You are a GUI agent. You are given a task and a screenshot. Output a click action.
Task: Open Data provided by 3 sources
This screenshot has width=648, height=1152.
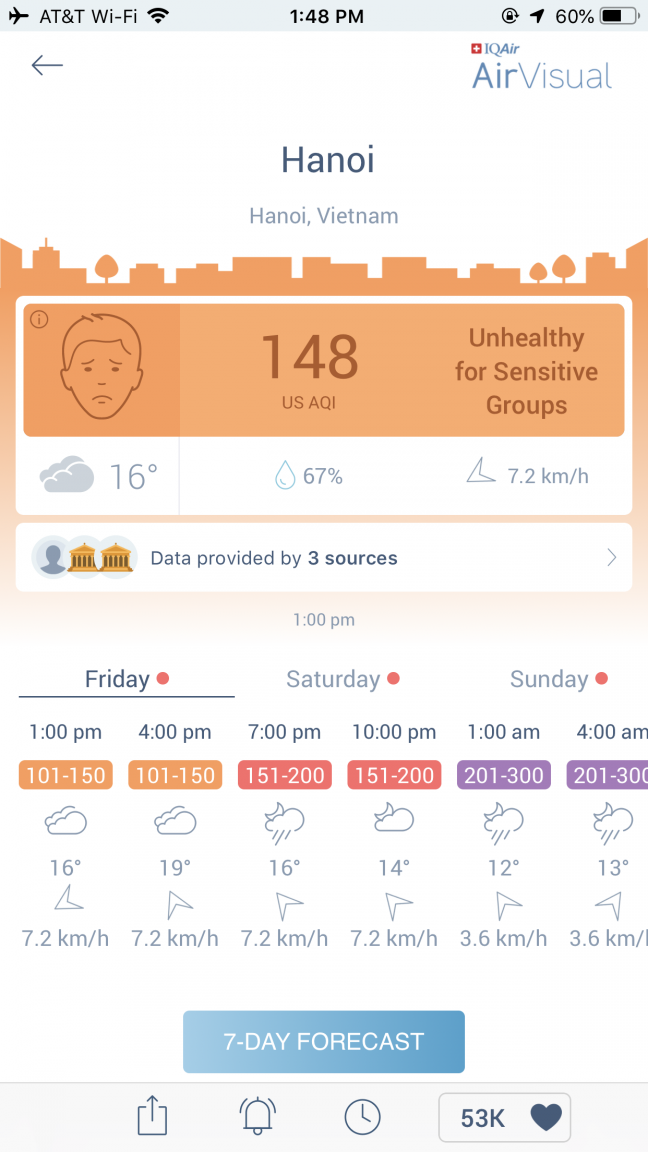[x=324, y=558]
